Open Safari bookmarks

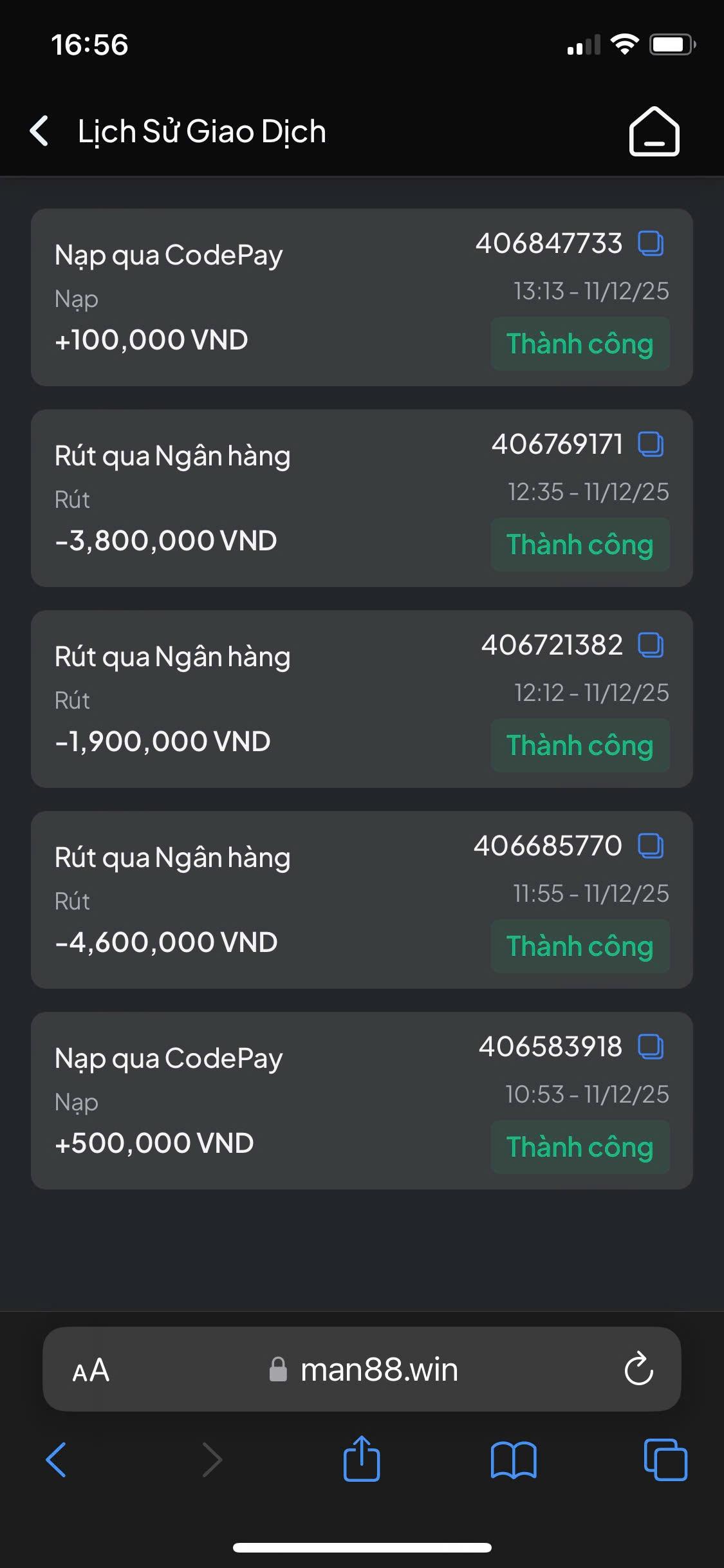(513, 1459)
